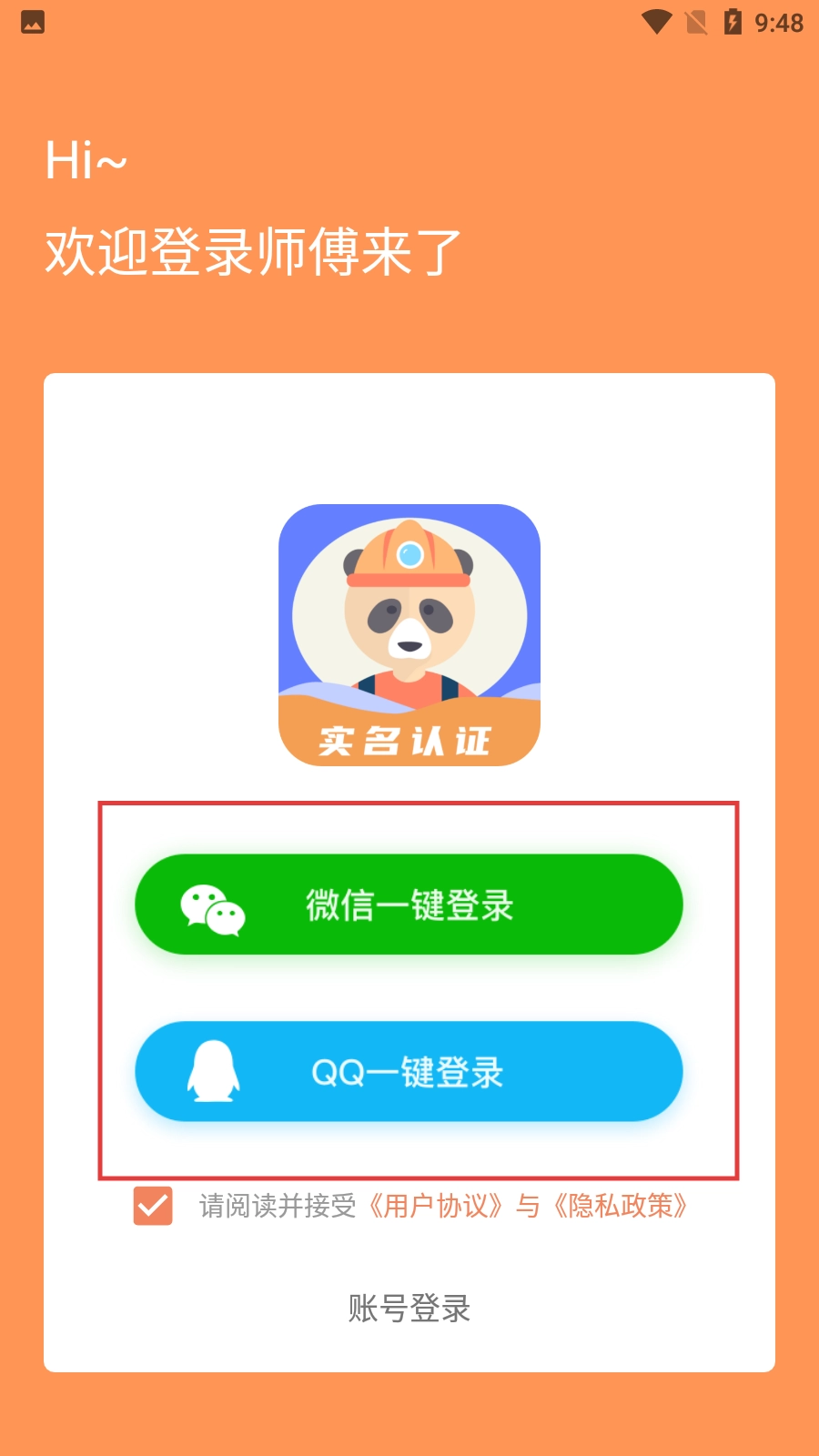Log in with QQ one-tap login
This screenshot has width=819, height=1456.
409,1072
